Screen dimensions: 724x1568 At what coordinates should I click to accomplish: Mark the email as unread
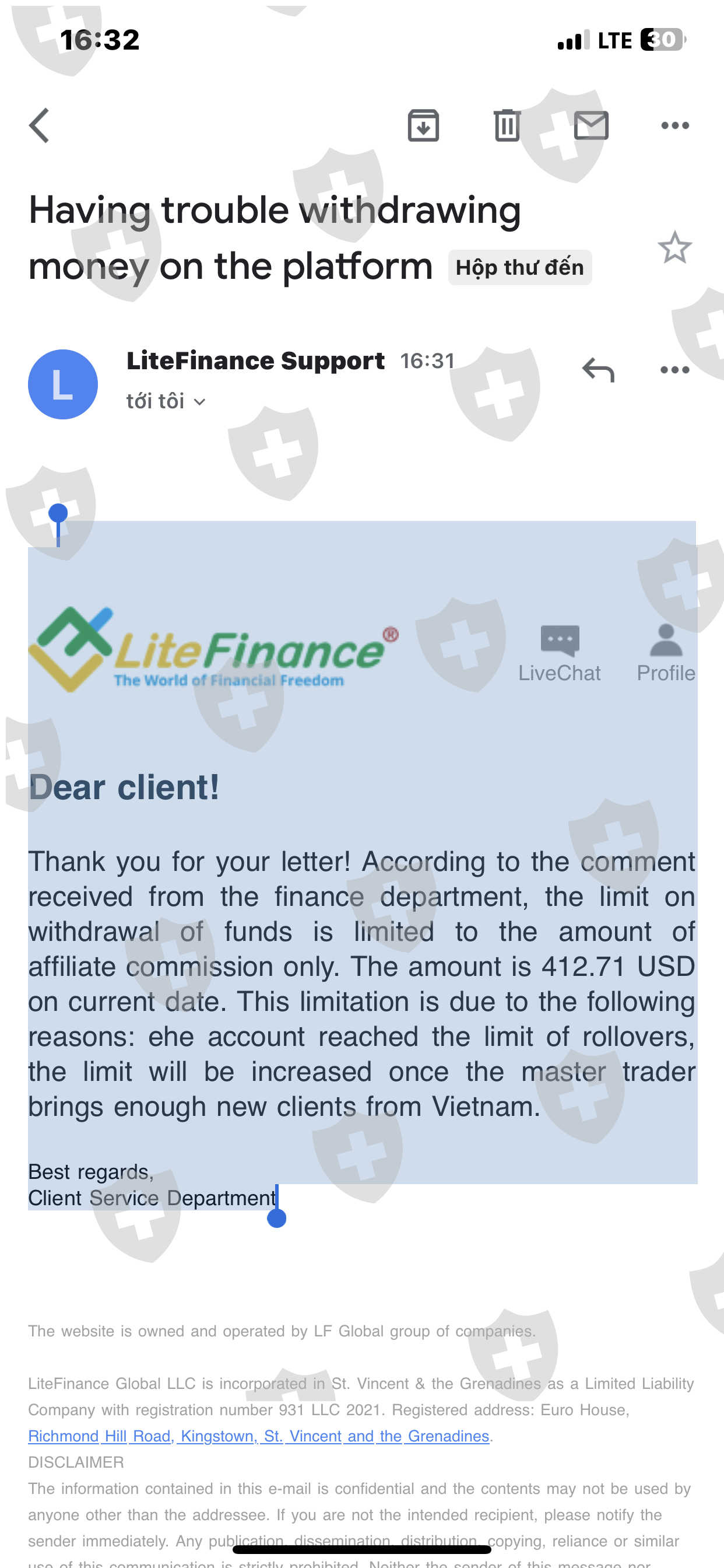(591, 125)
